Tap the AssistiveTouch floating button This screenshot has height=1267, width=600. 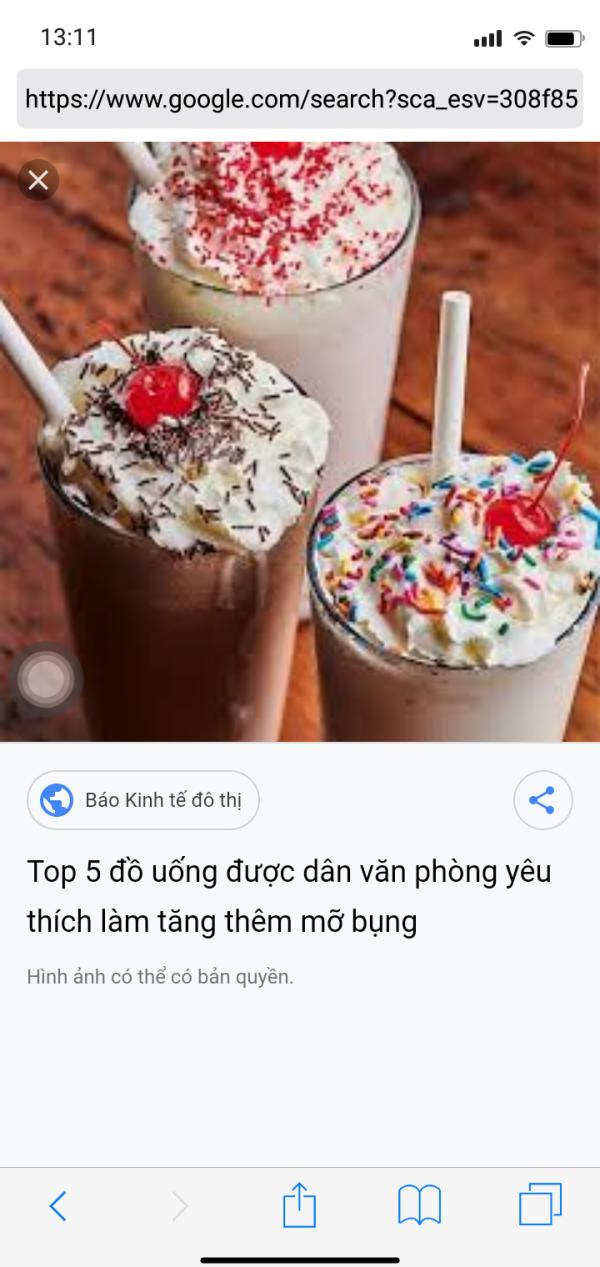click(x=45, y=681)
